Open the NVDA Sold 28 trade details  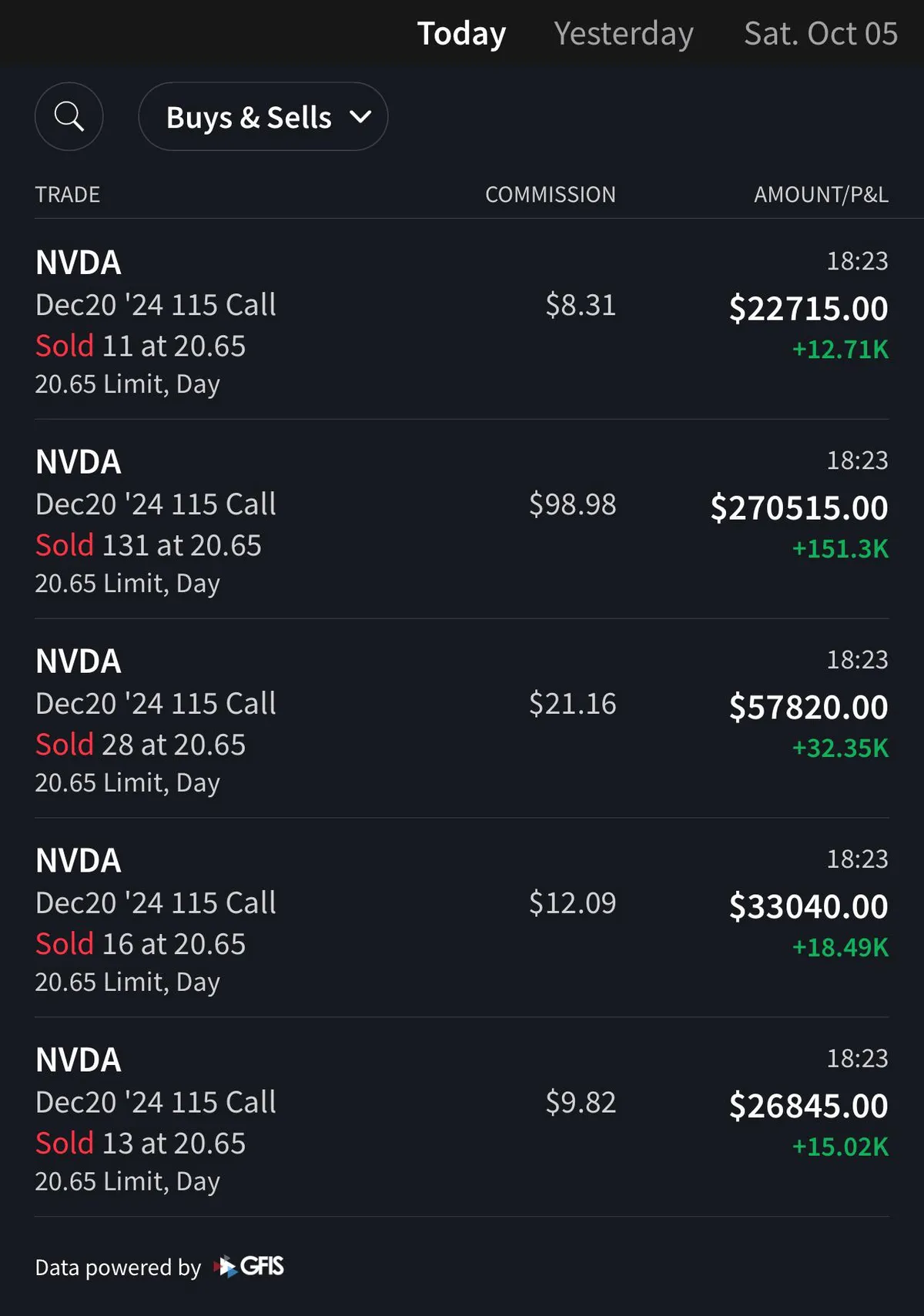[462, 722]
